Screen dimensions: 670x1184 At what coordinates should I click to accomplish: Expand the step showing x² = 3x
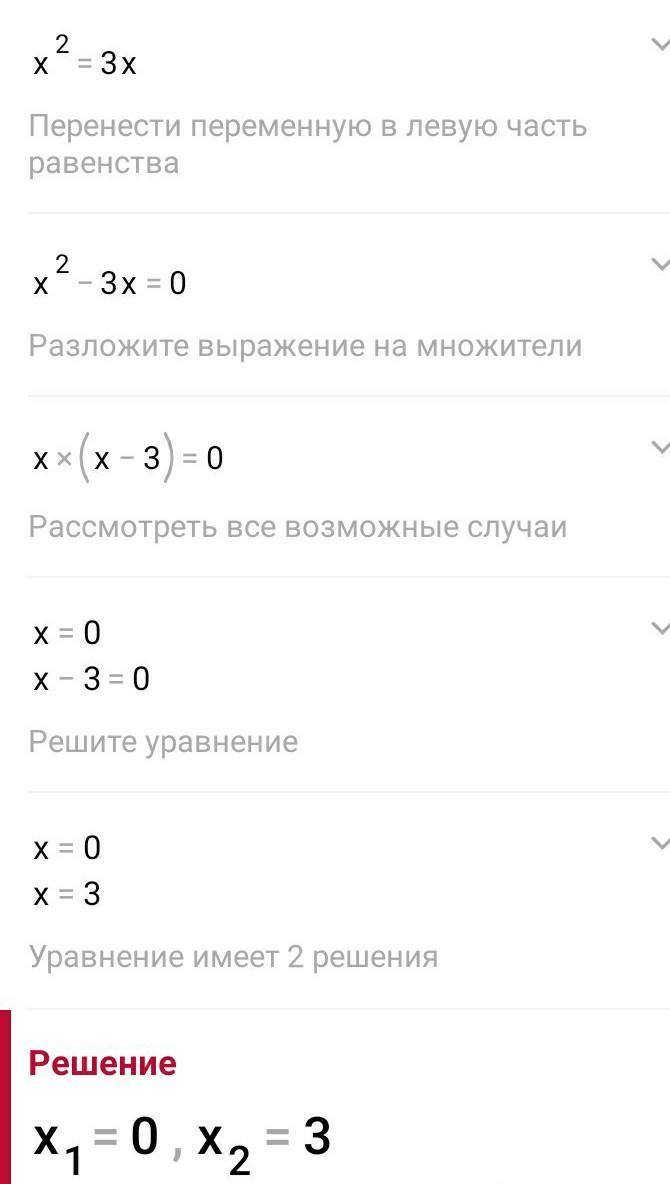[x=659, y=45]
